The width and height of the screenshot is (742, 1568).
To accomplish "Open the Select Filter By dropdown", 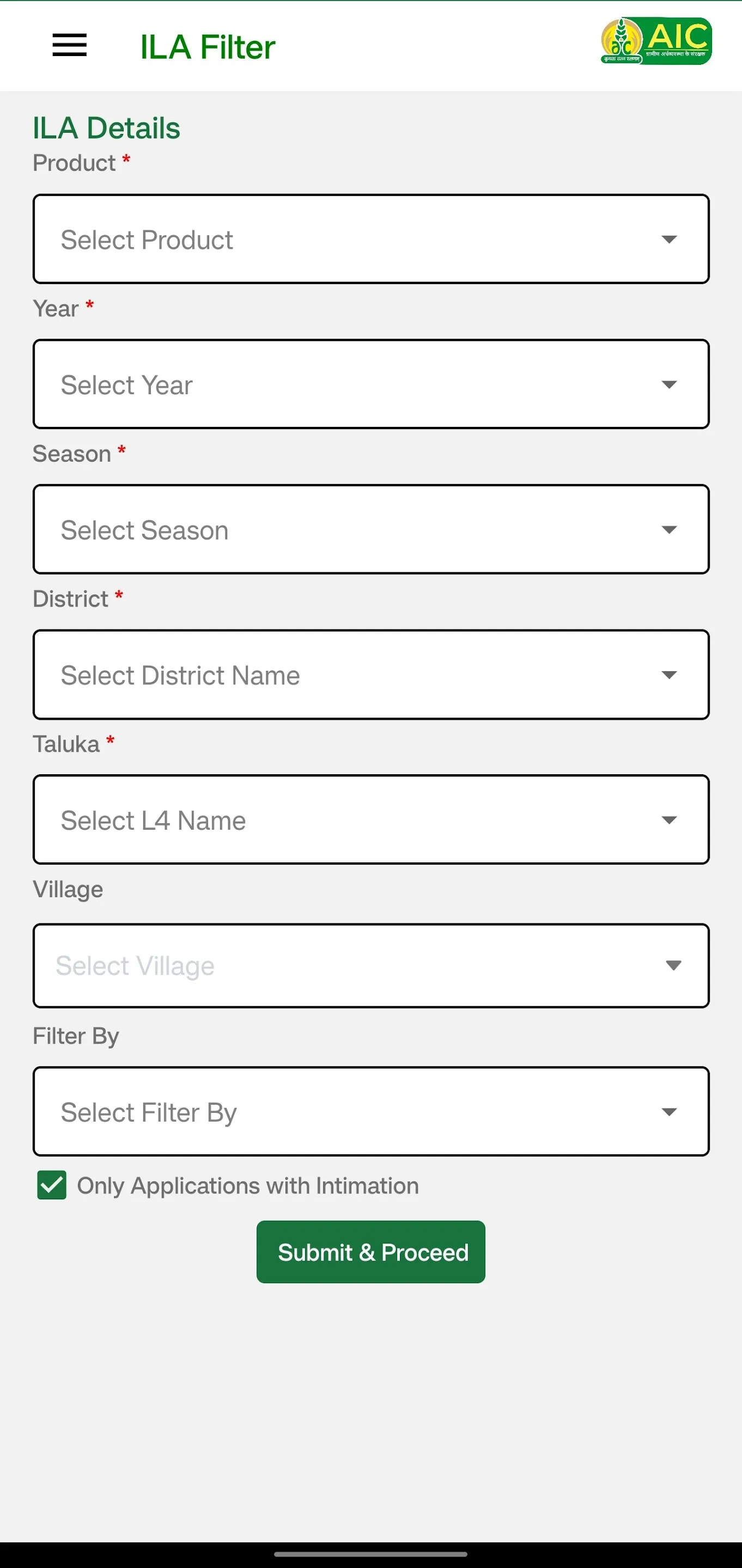I will click(x=370, y=1111).
